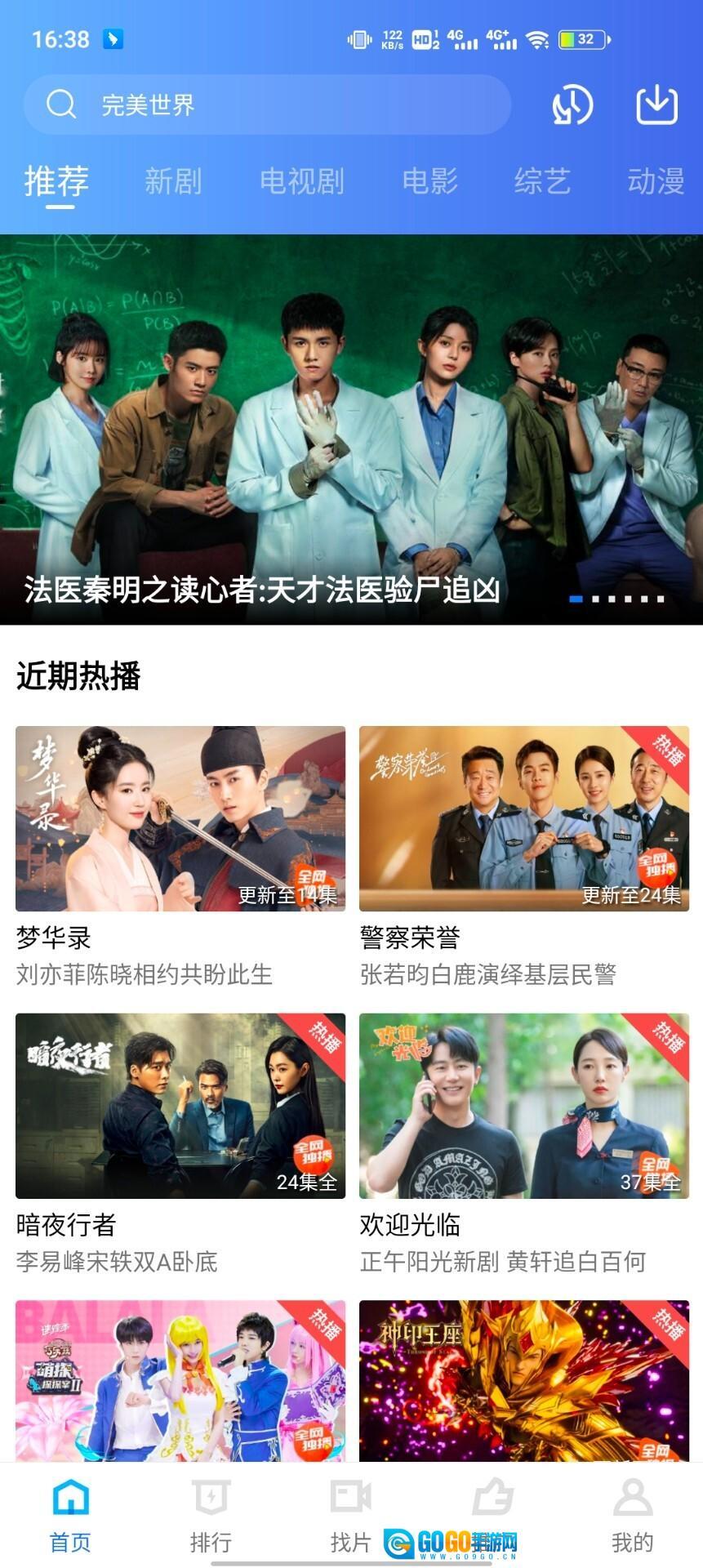This screenshot has width=703, height=1568.
Task: Go to the 排行 ranking tab
Action: pos(211,1515)
